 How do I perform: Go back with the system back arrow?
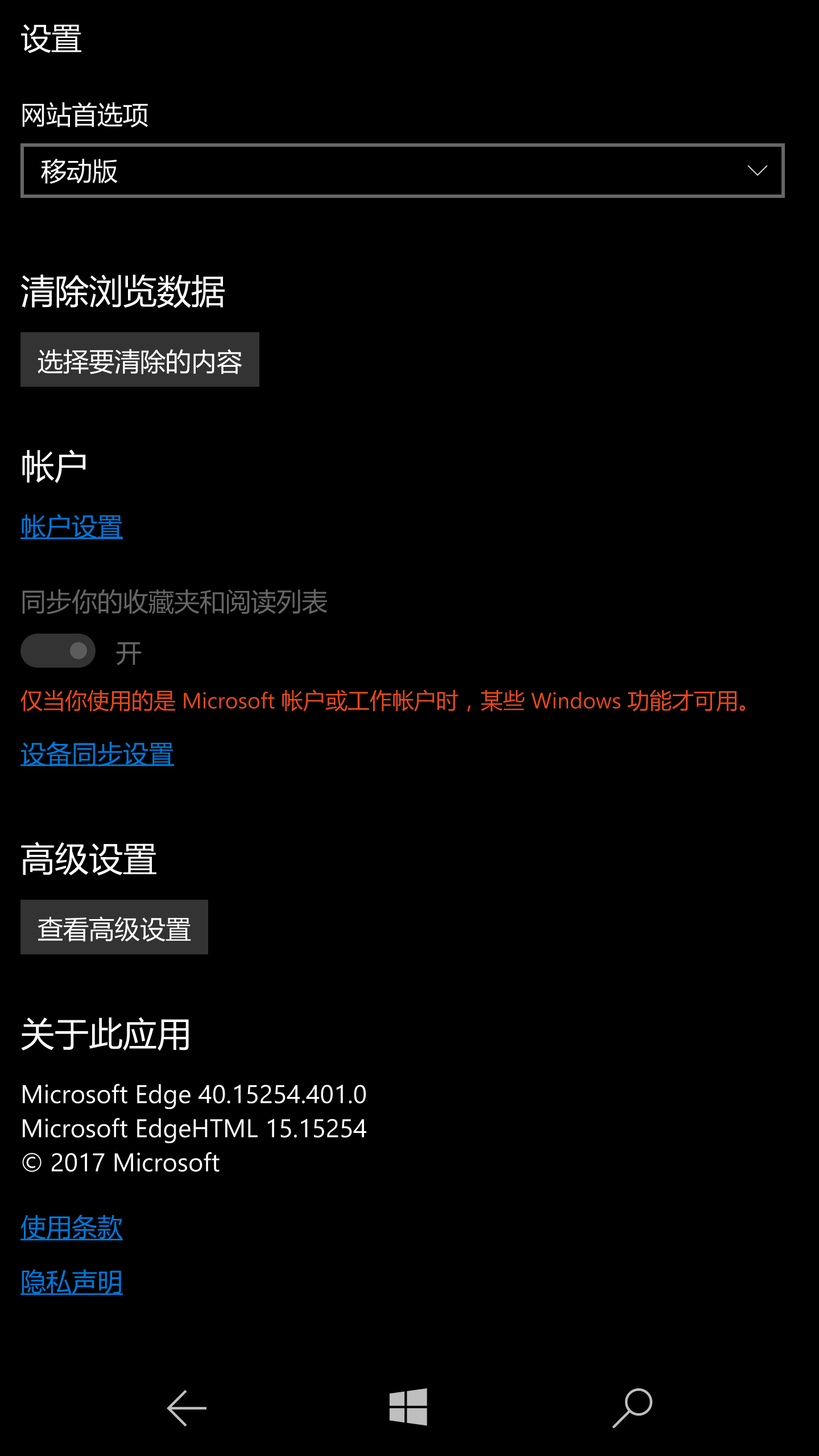click(x=187, y=1408)
